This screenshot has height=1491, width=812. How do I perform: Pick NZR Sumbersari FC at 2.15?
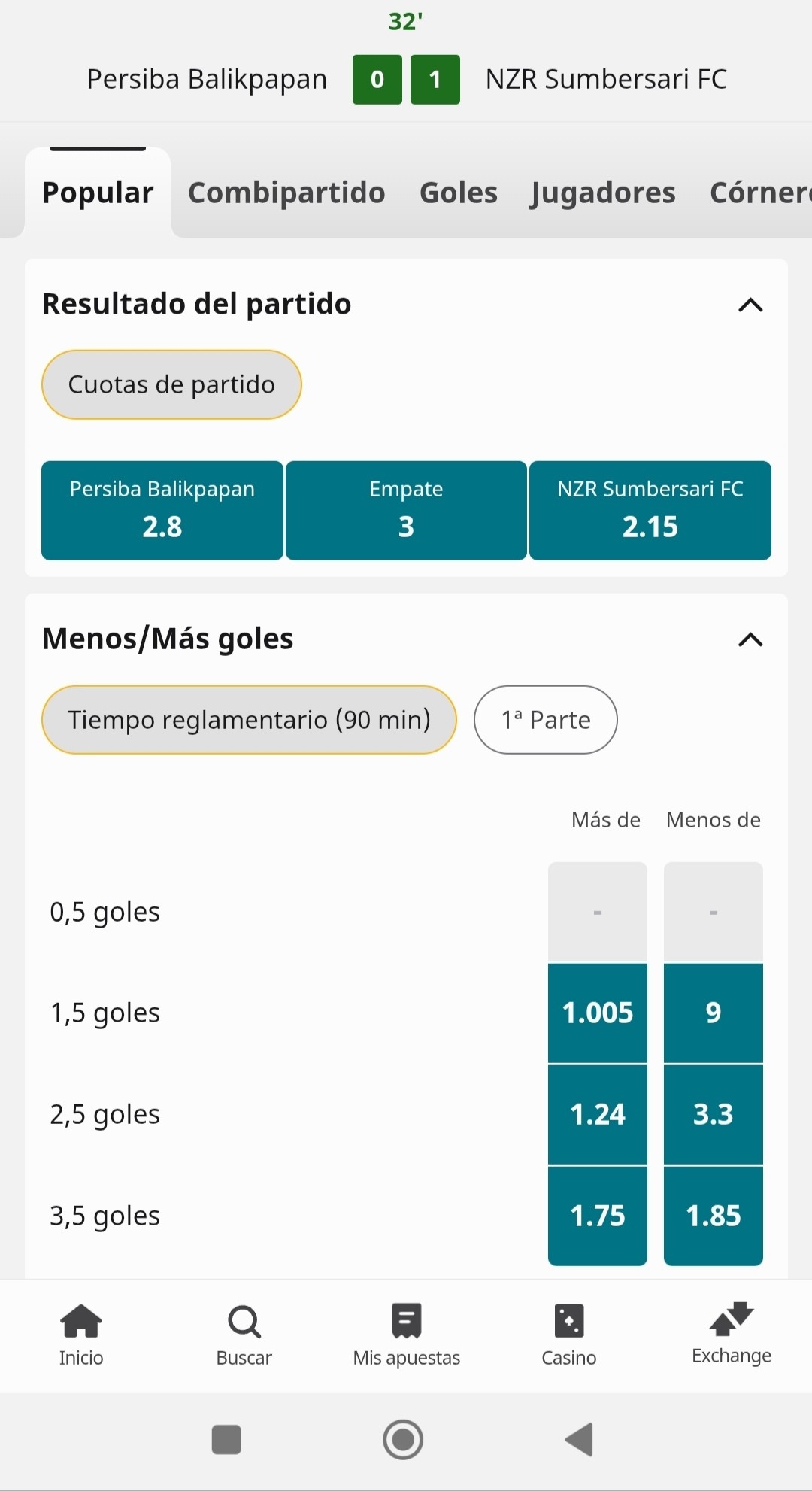(x=650, y=511)
